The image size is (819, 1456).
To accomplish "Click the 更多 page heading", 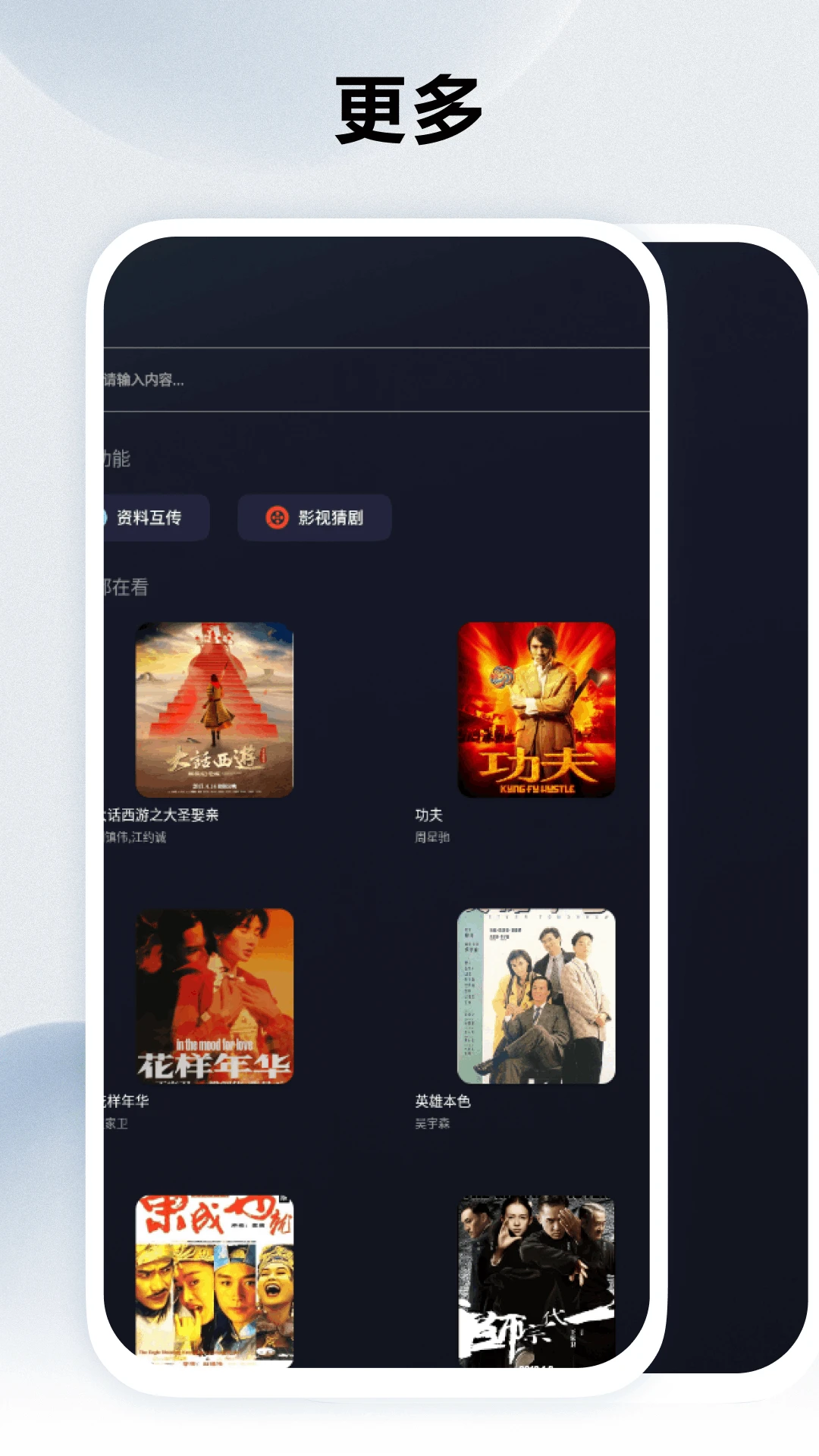I will [x=409, y=108].
